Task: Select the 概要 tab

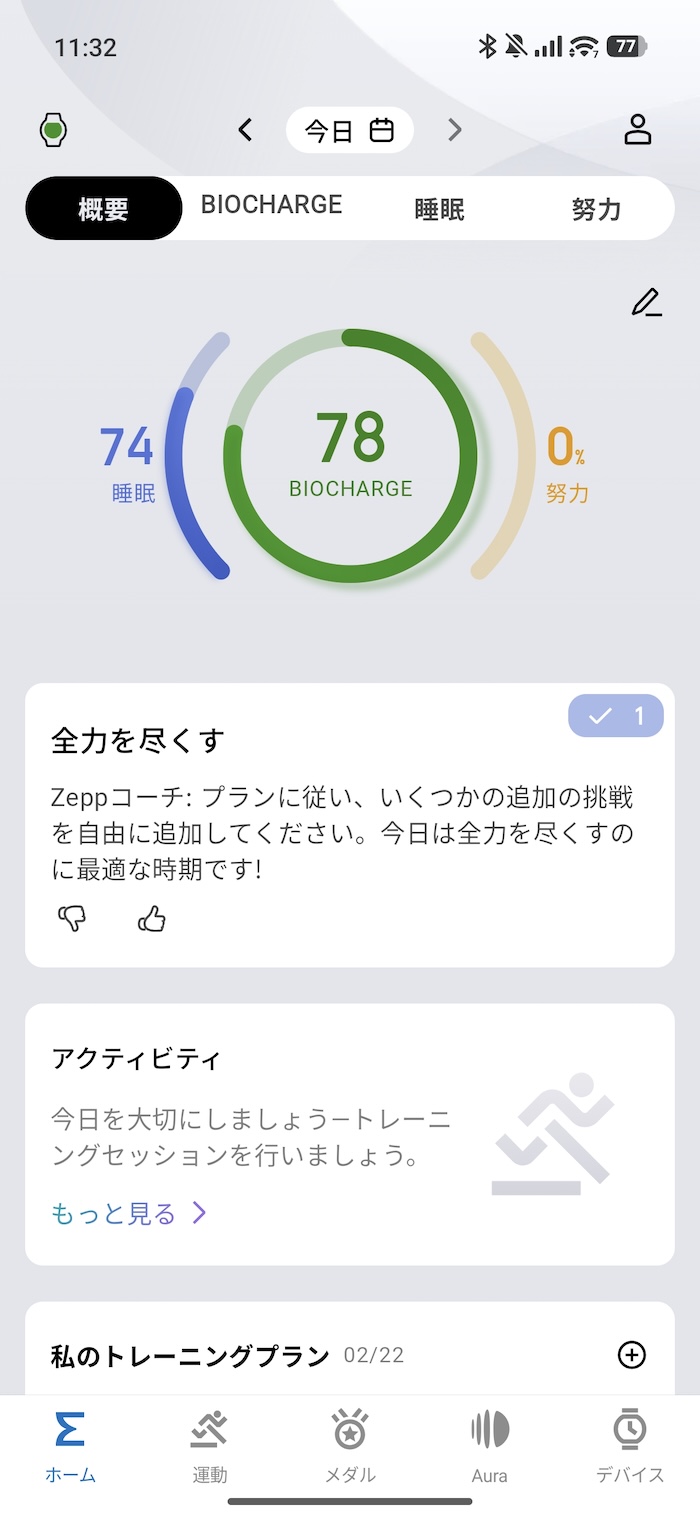Action: point(104,209)
